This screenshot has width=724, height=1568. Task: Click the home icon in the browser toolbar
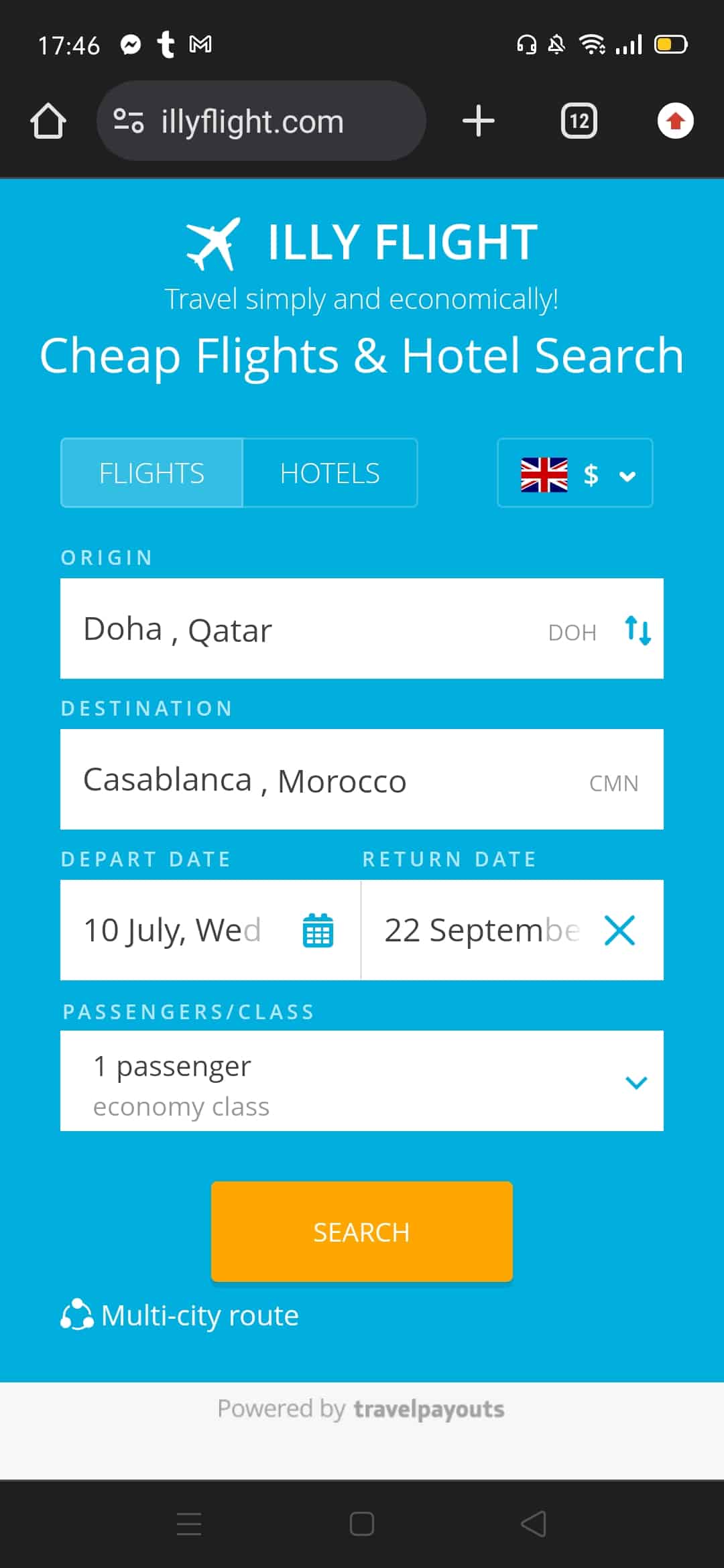(x=48, y=121)
